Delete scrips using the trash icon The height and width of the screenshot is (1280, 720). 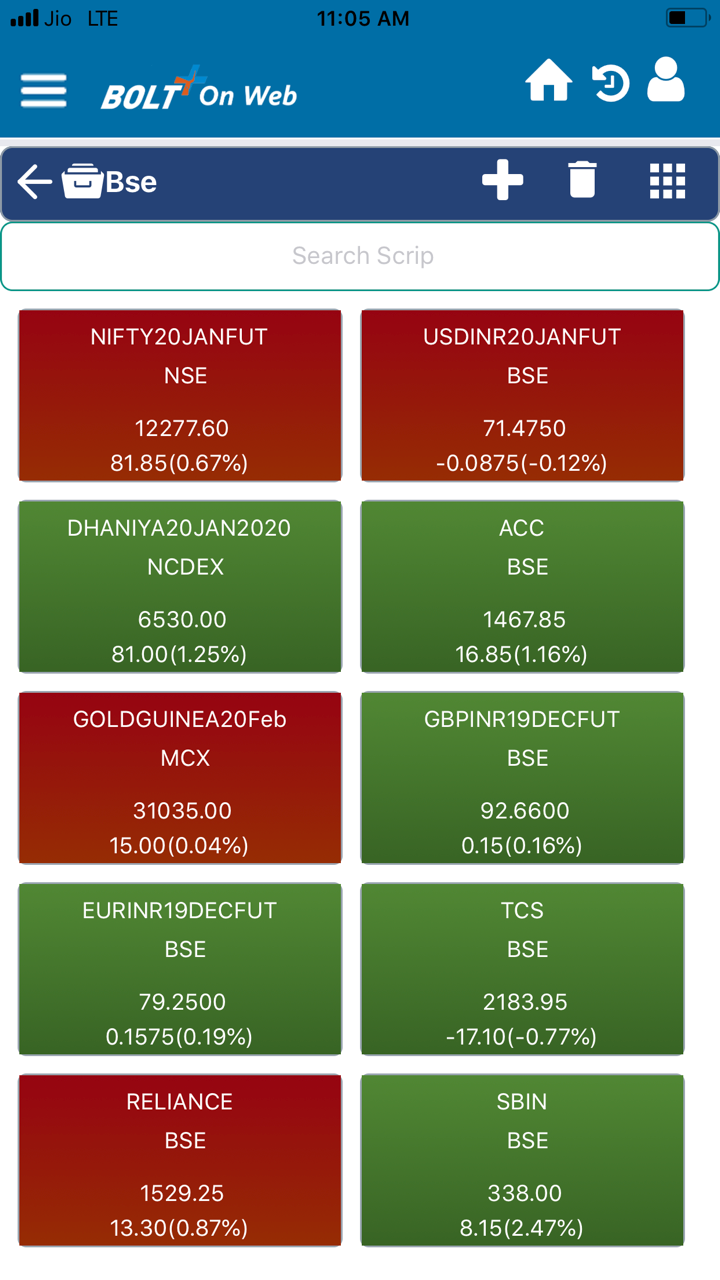click(582, 181)
